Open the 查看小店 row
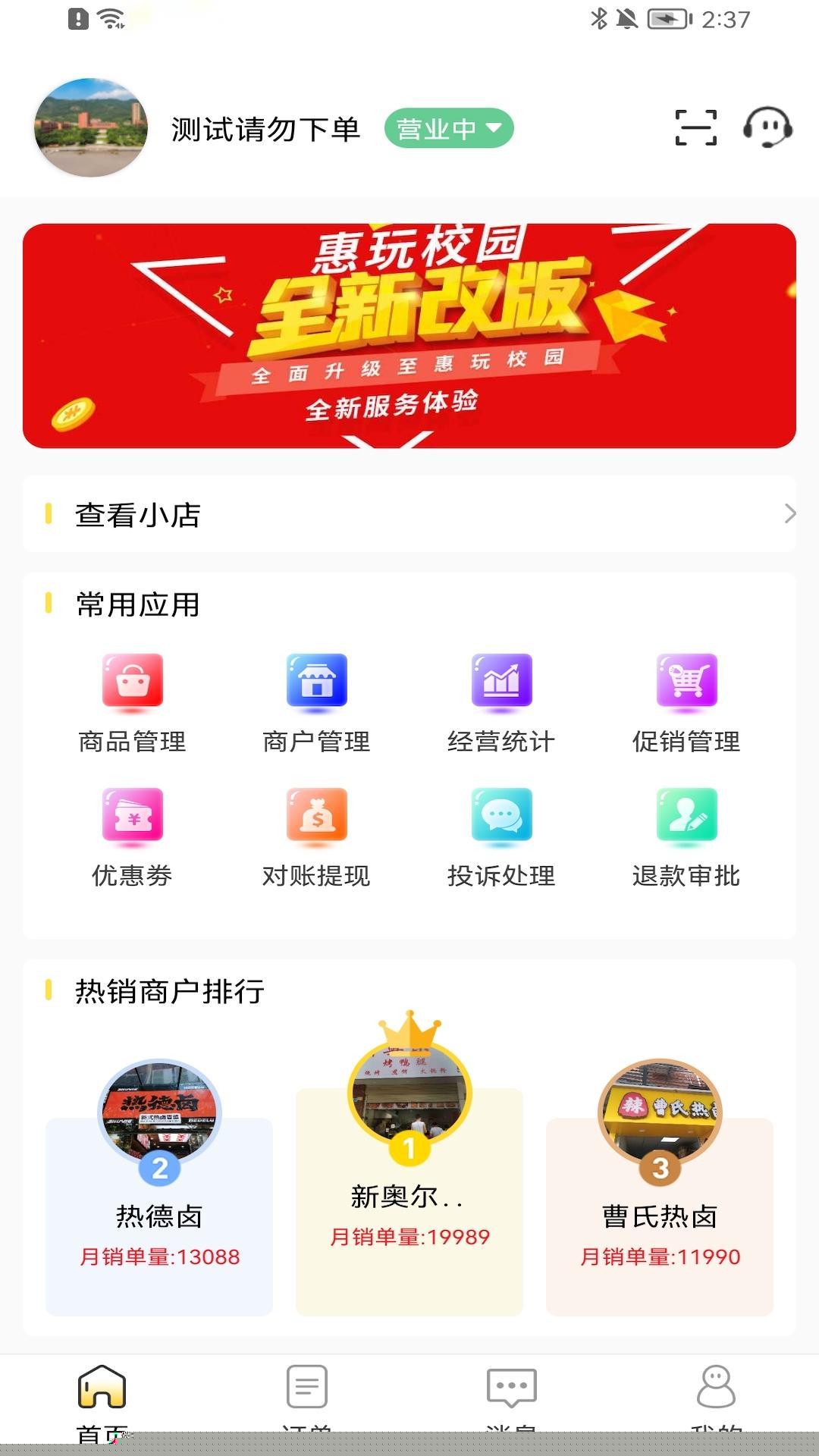The height and width of the screenshot is (1456, 819). click(x=409, y=514)
